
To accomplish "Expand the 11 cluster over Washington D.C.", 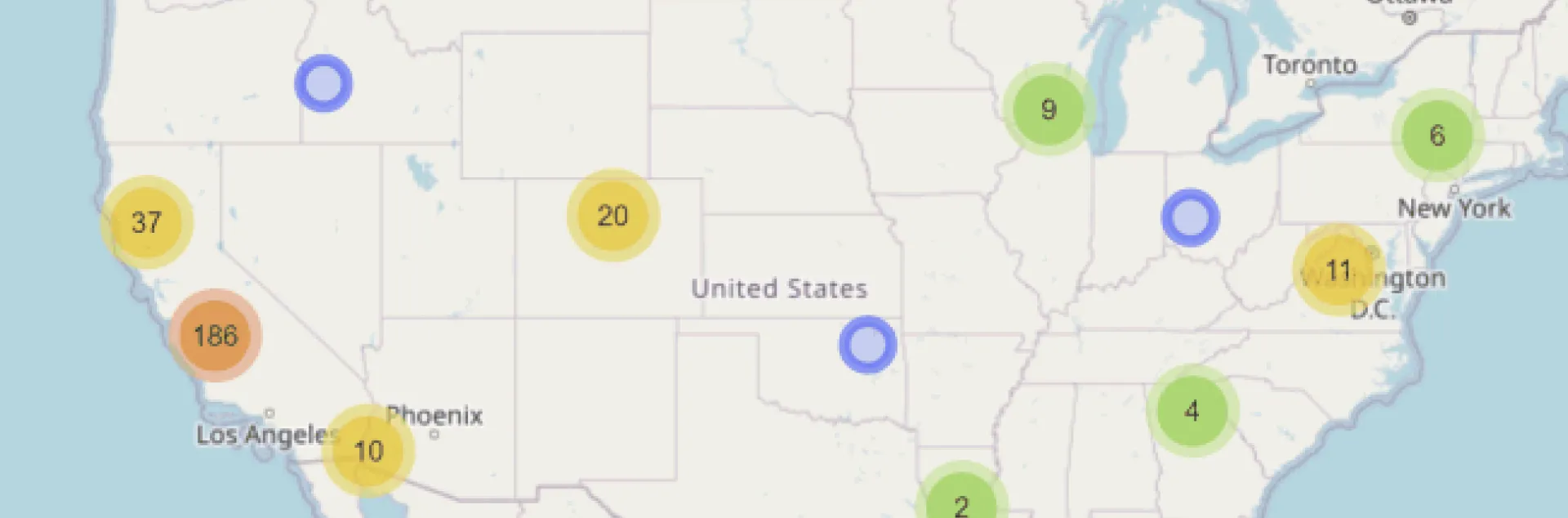I will [1339, 270].
